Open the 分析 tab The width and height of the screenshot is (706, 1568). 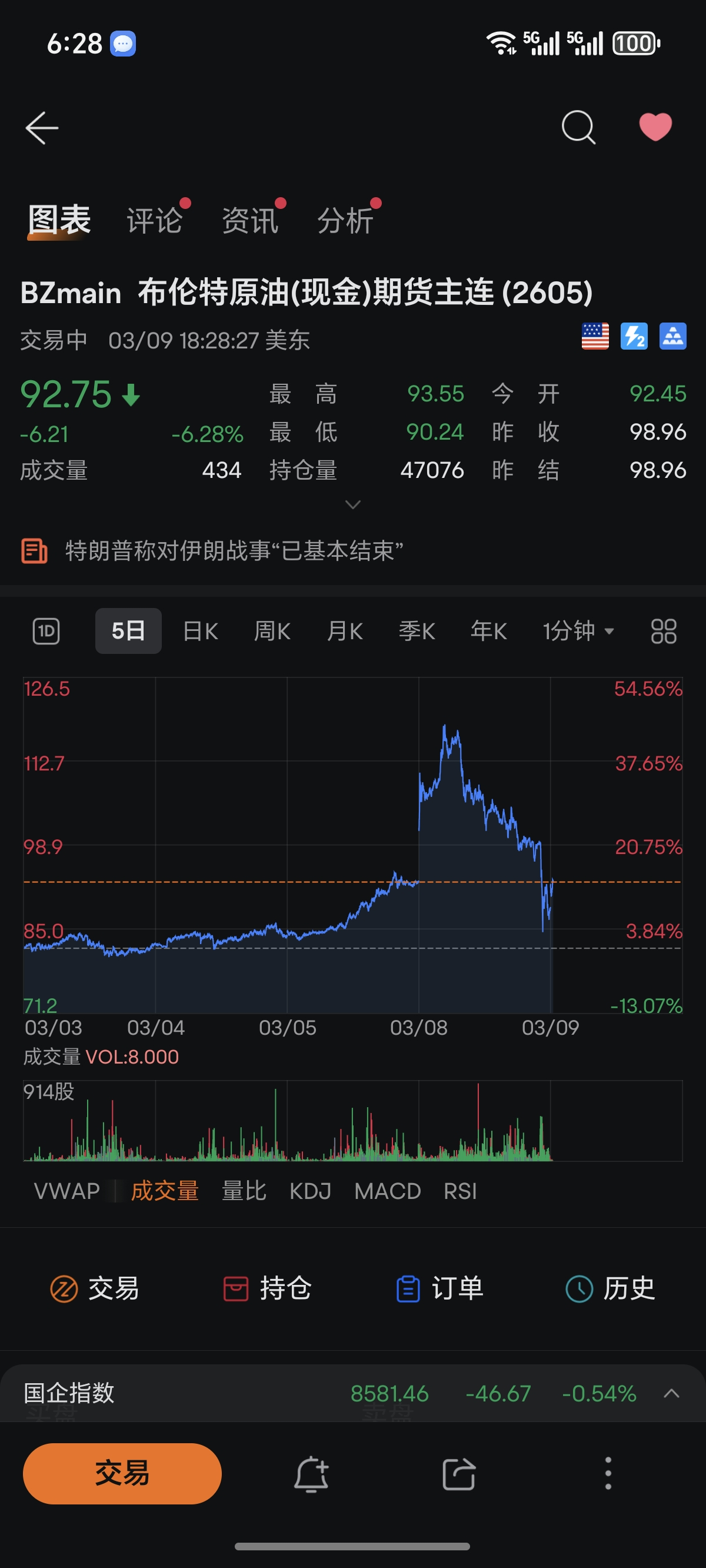346,220
